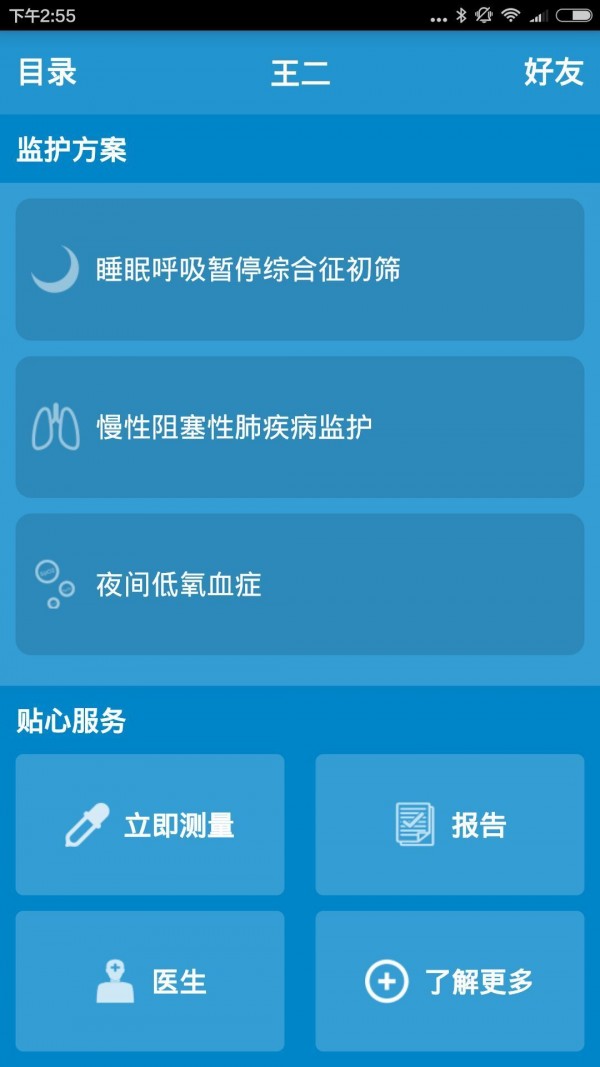View the 报告 reports
This screenshot has height=1067, width=600.
coord(449,825)
